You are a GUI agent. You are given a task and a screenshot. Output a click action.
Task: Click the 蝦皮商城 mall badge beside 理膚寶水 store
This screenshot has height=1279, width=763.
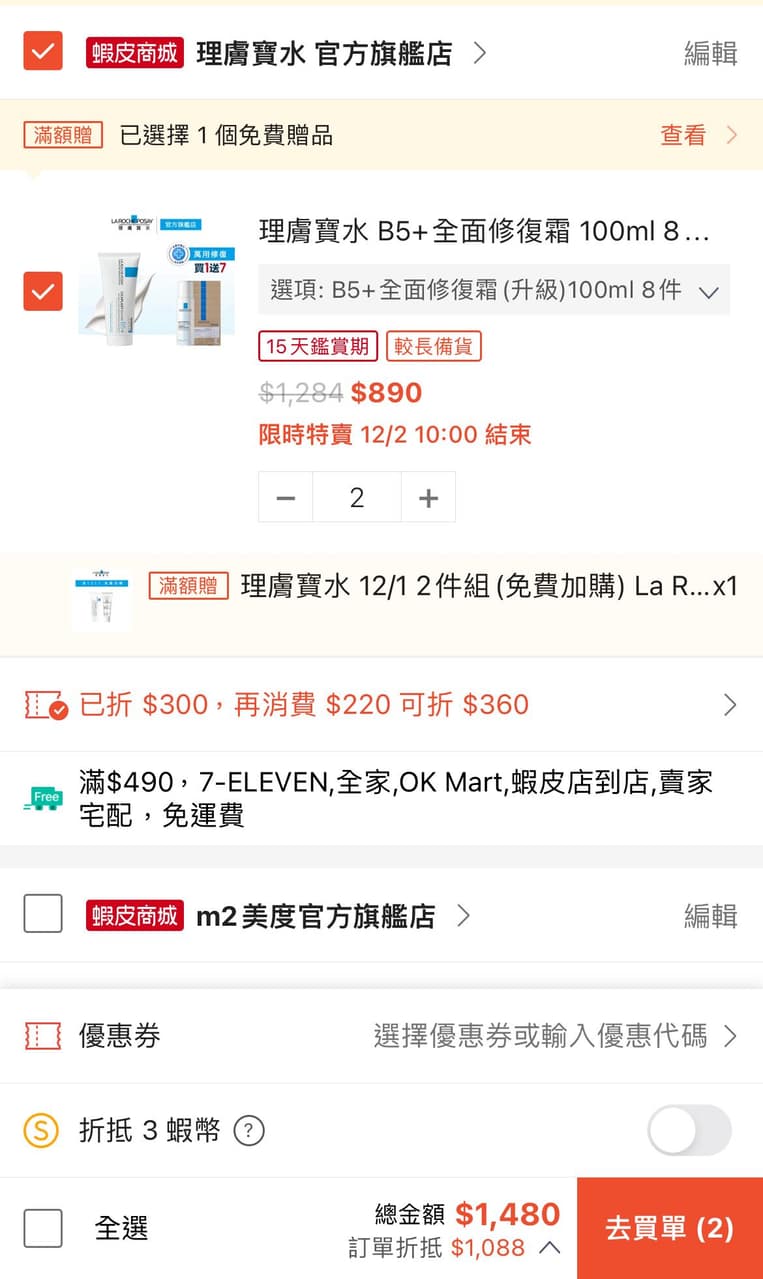[x=134, y=52]
